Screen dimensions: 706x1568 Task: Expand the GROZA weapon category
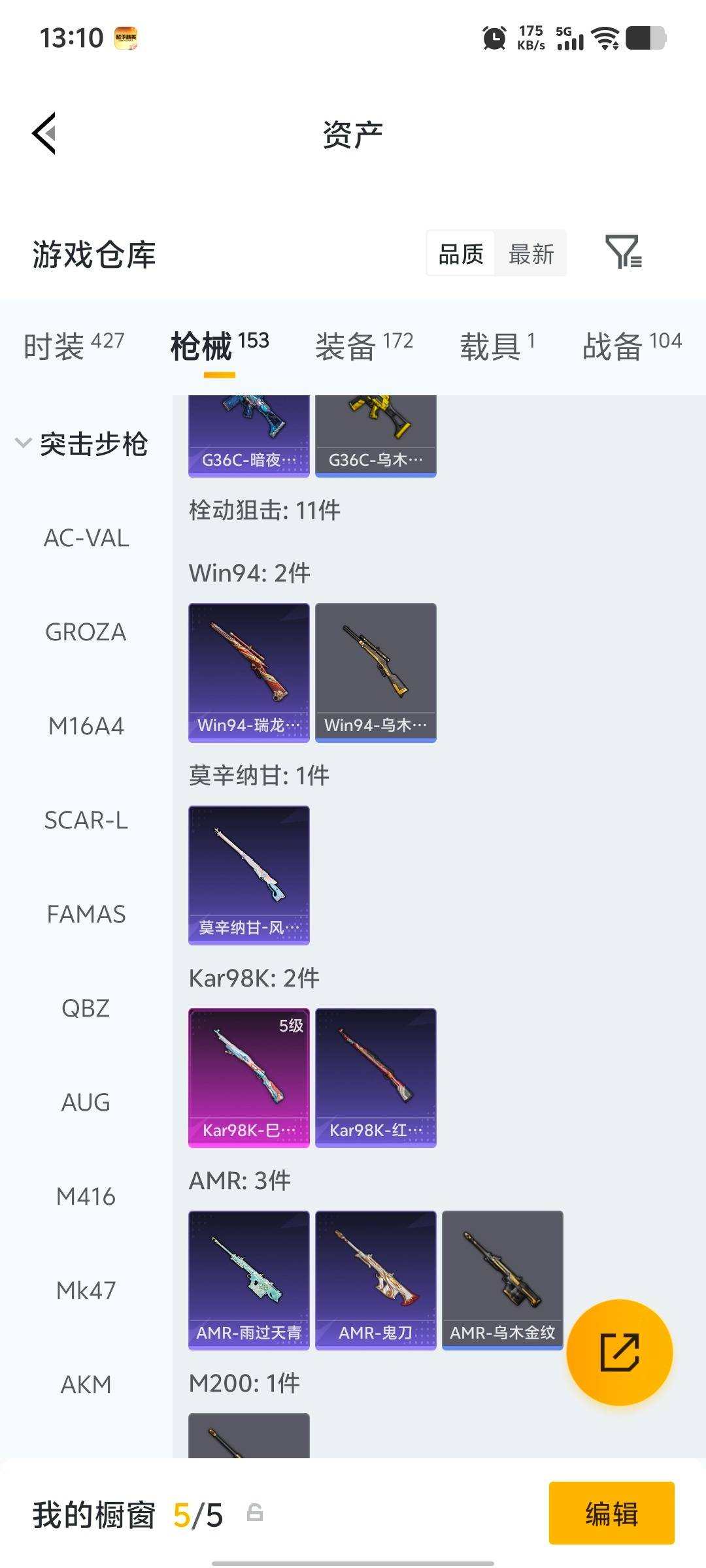coord(85,632)
